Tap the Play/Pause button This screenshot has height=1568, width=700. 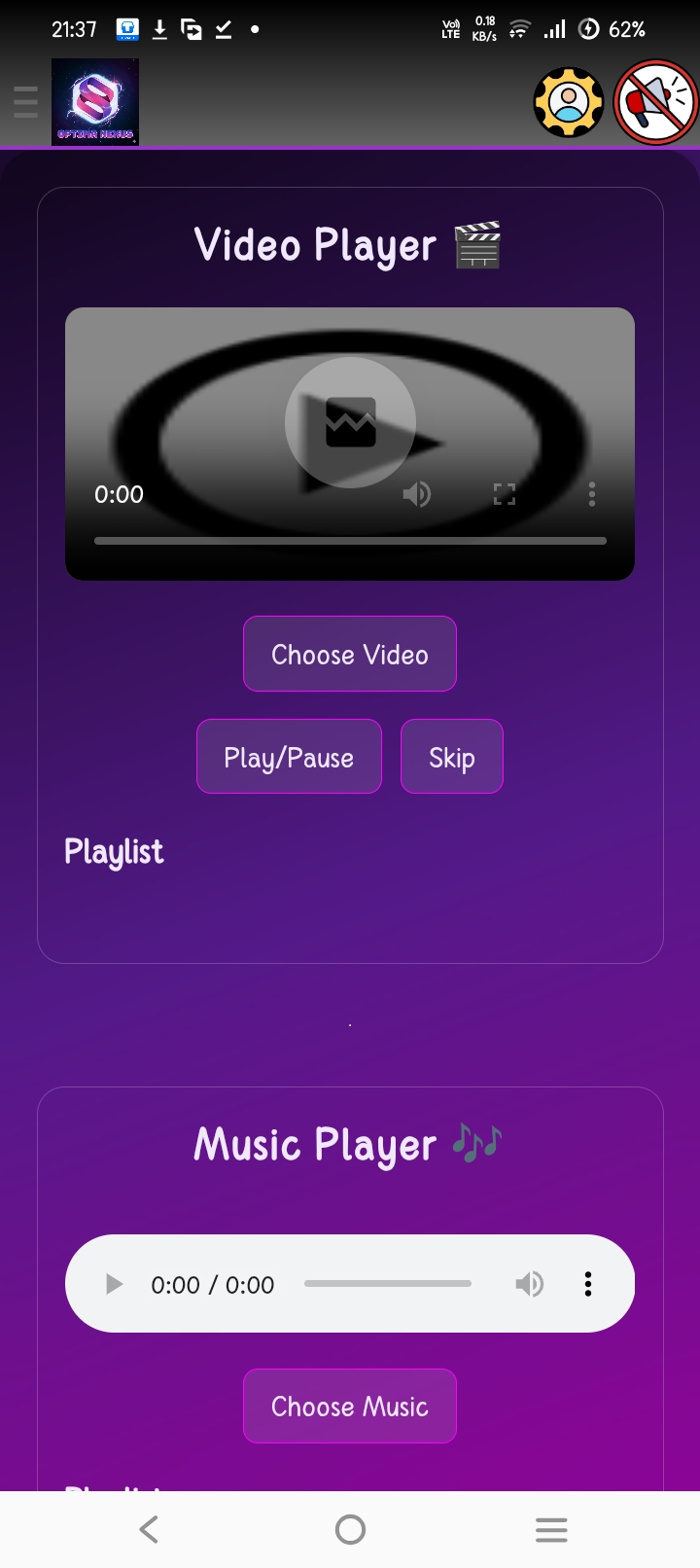289,757
